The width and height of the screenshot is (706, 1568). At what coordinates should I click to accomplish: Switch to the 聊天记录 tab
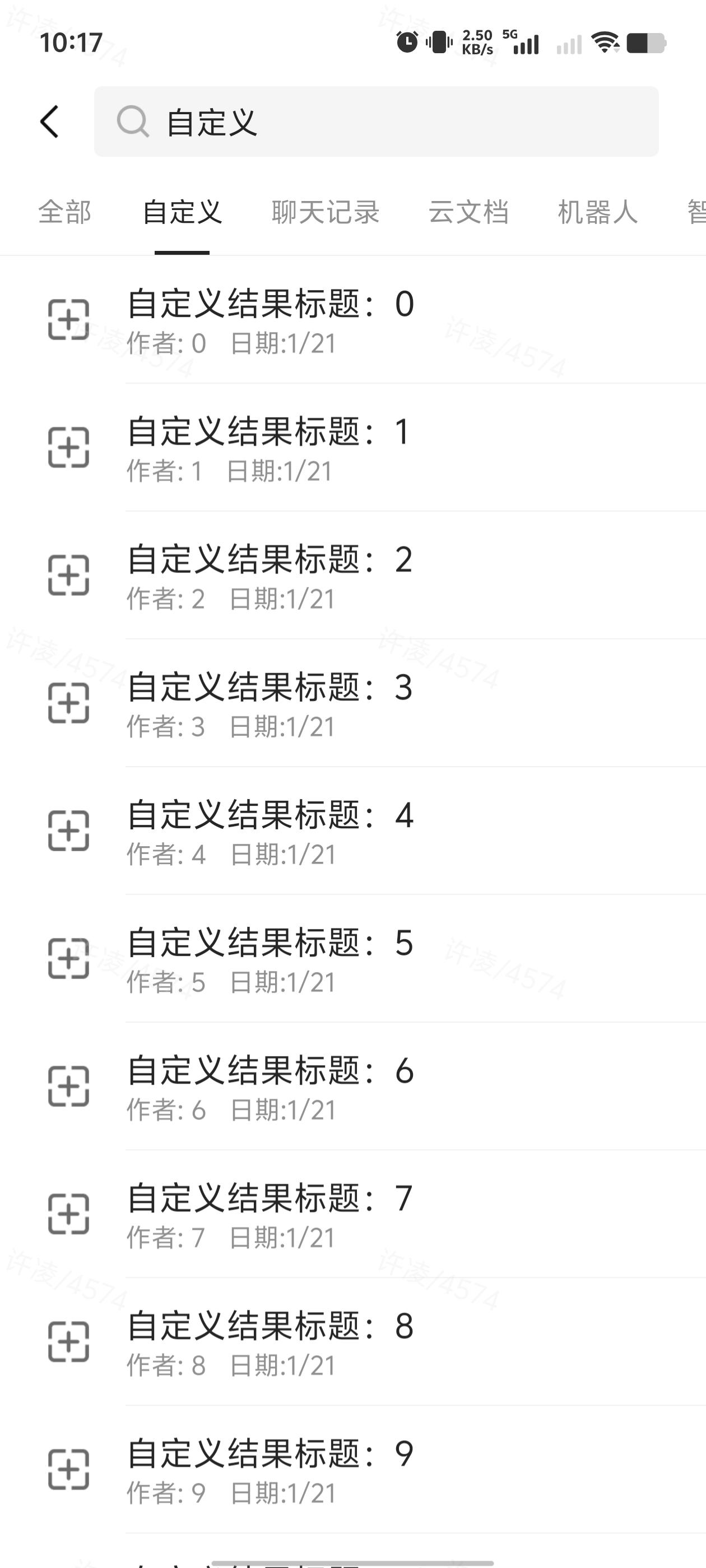click(x=326, y=212)
